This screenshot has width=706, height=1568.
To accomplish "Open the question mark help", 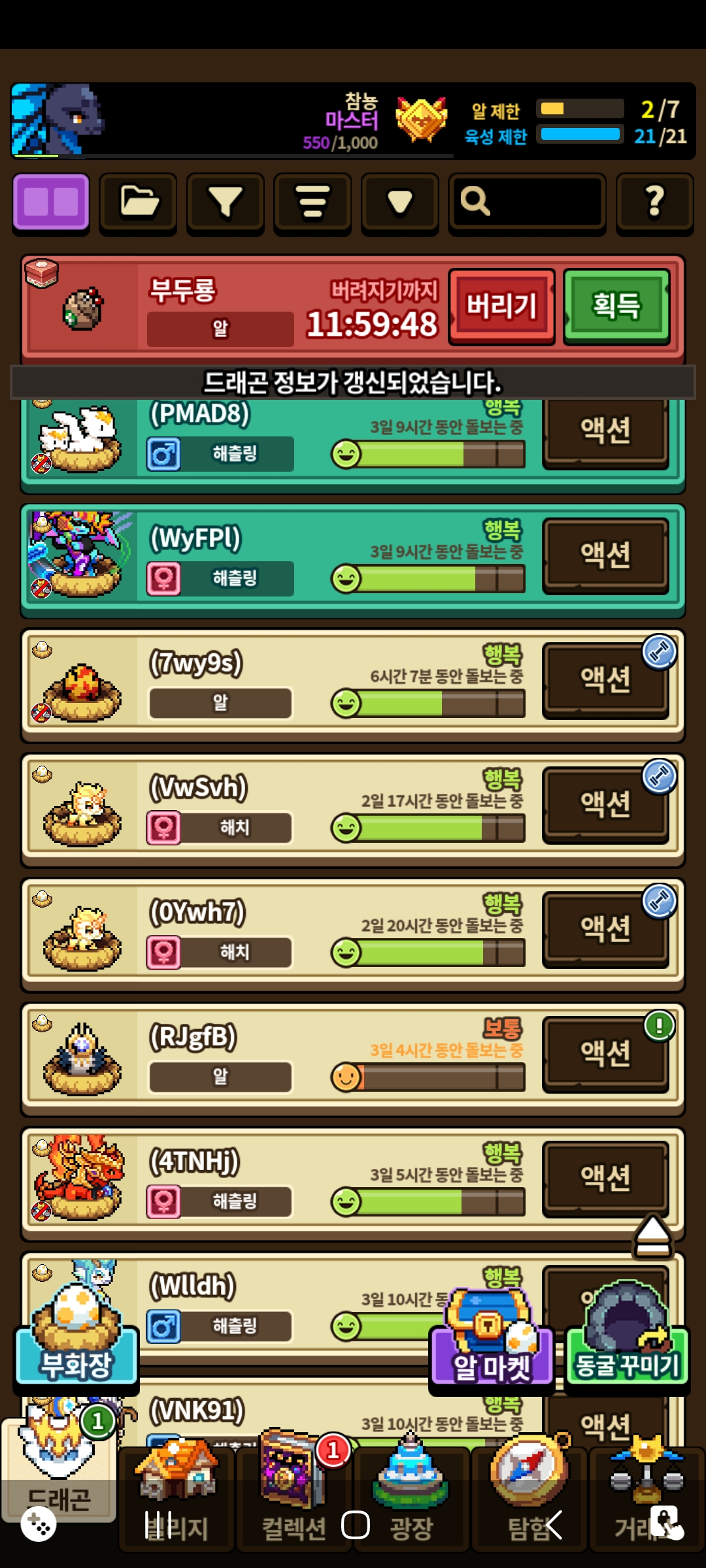I will (654, 203).
